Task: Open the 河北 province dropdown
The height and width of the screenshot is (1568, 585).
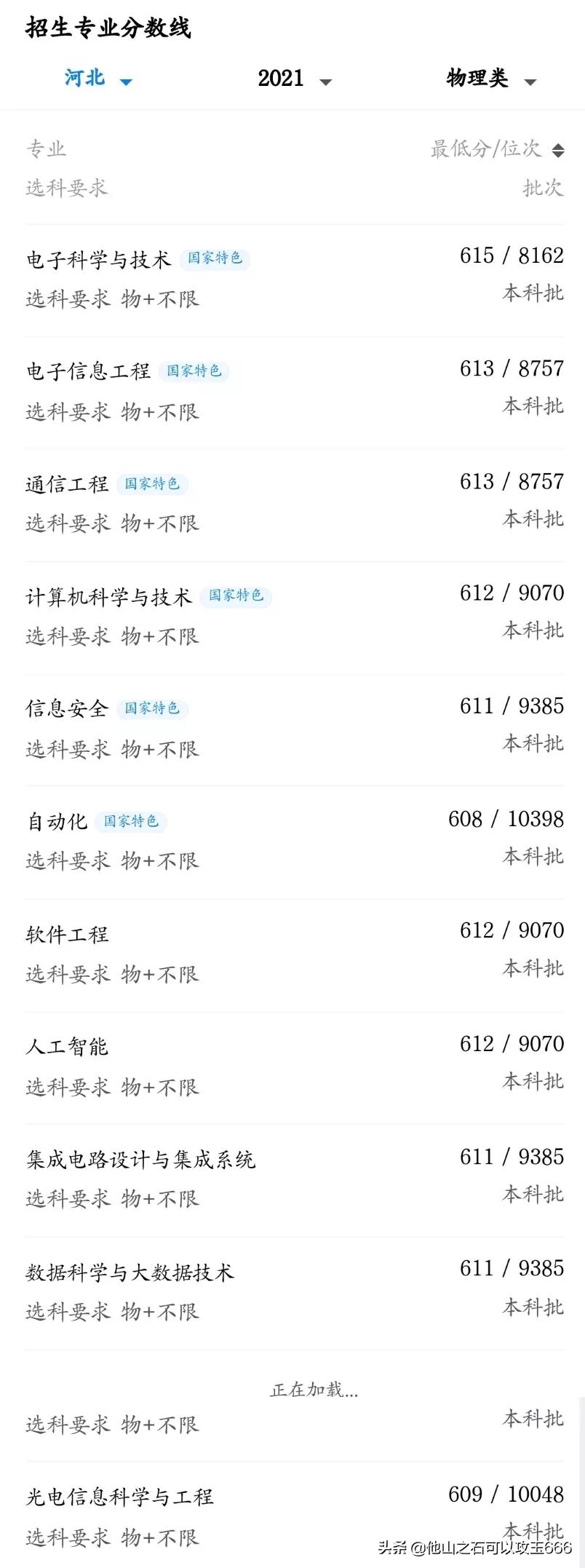Action: 98,79
